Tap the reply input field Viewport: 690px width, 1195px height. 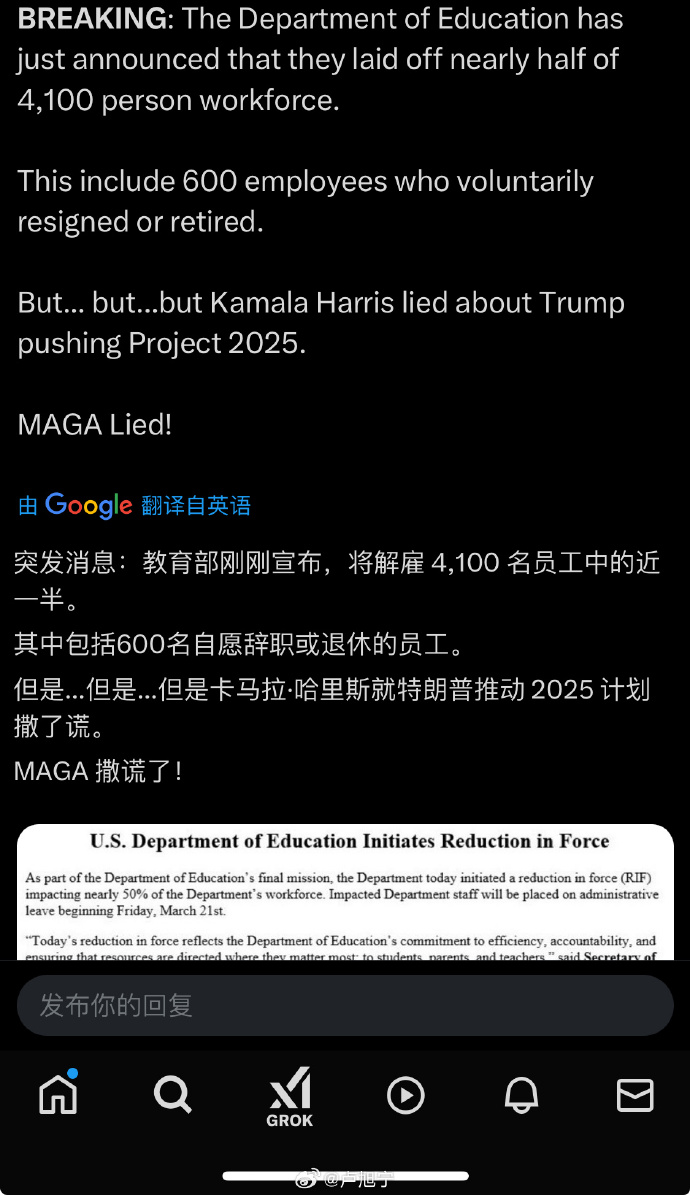pyautogui.click(x=345, y=1005)
